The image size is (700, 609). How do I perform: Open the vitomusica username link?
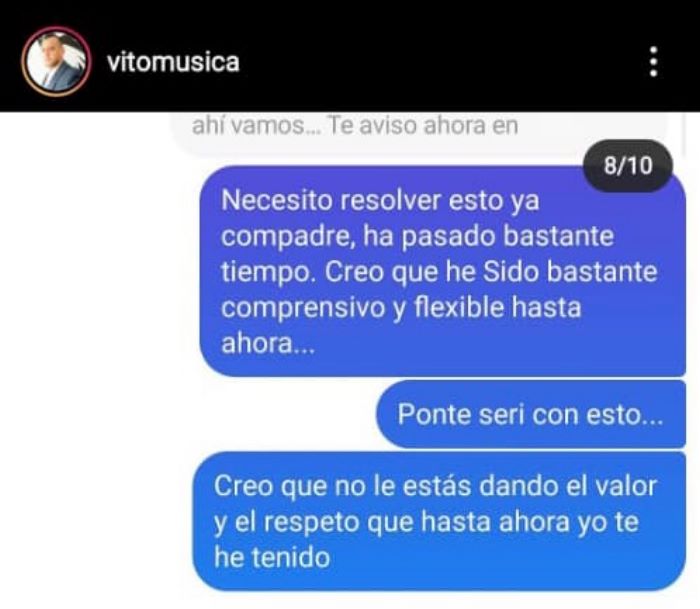coord(172,62)
